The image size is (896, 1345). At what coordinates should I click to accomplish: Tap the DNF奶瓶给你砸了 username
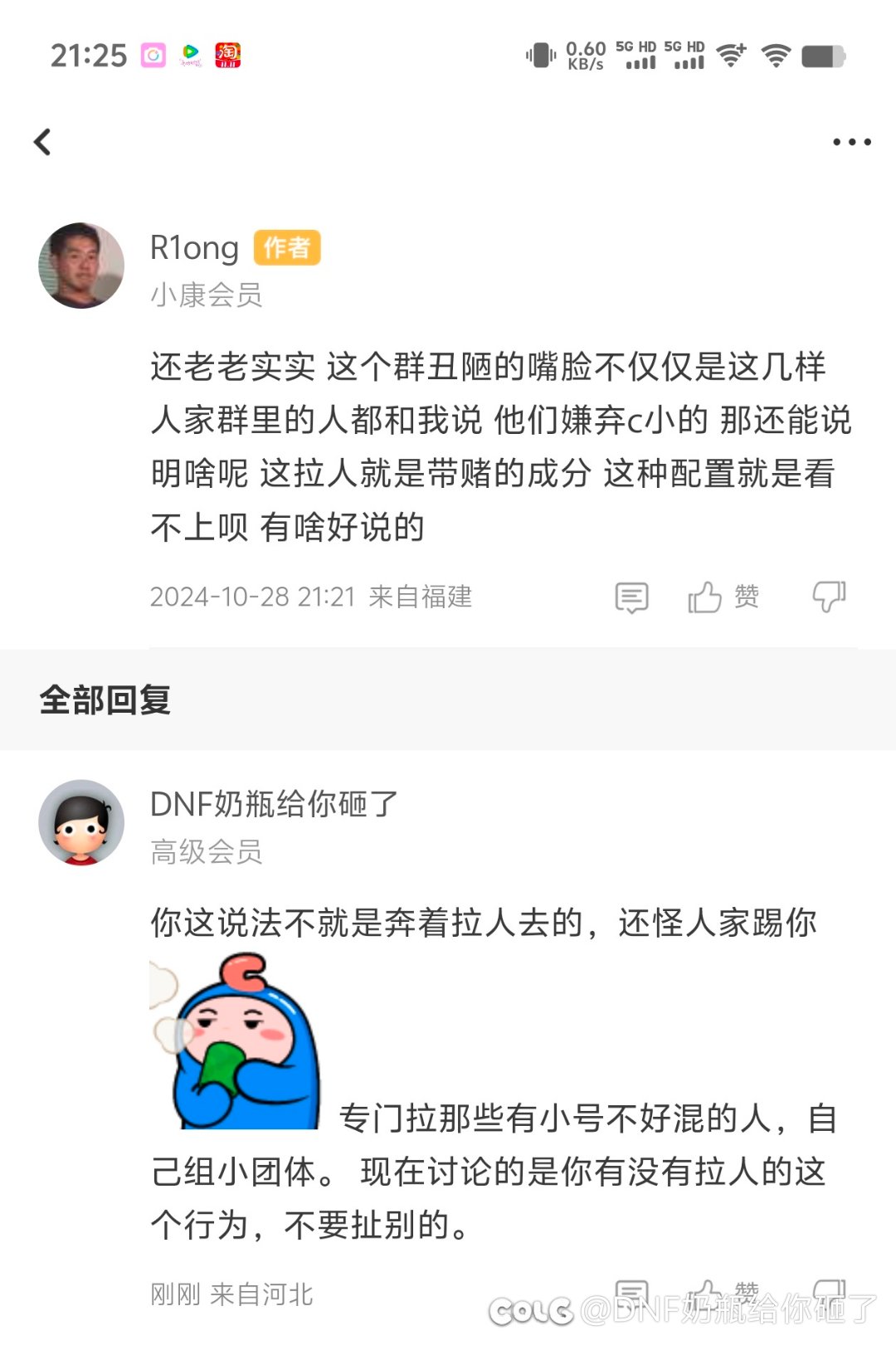point(274,803)
